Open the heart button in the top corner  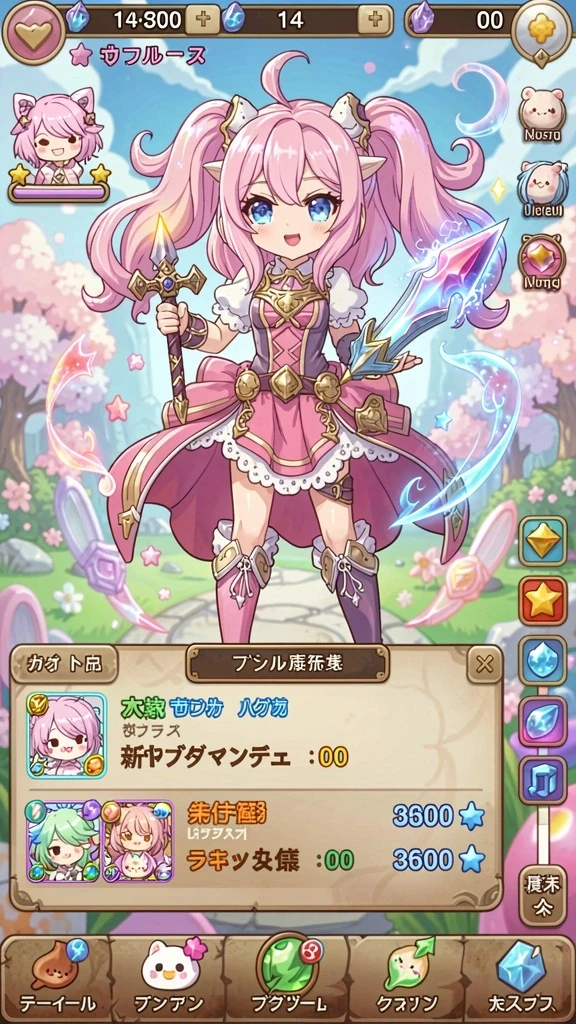click(33, 32)
